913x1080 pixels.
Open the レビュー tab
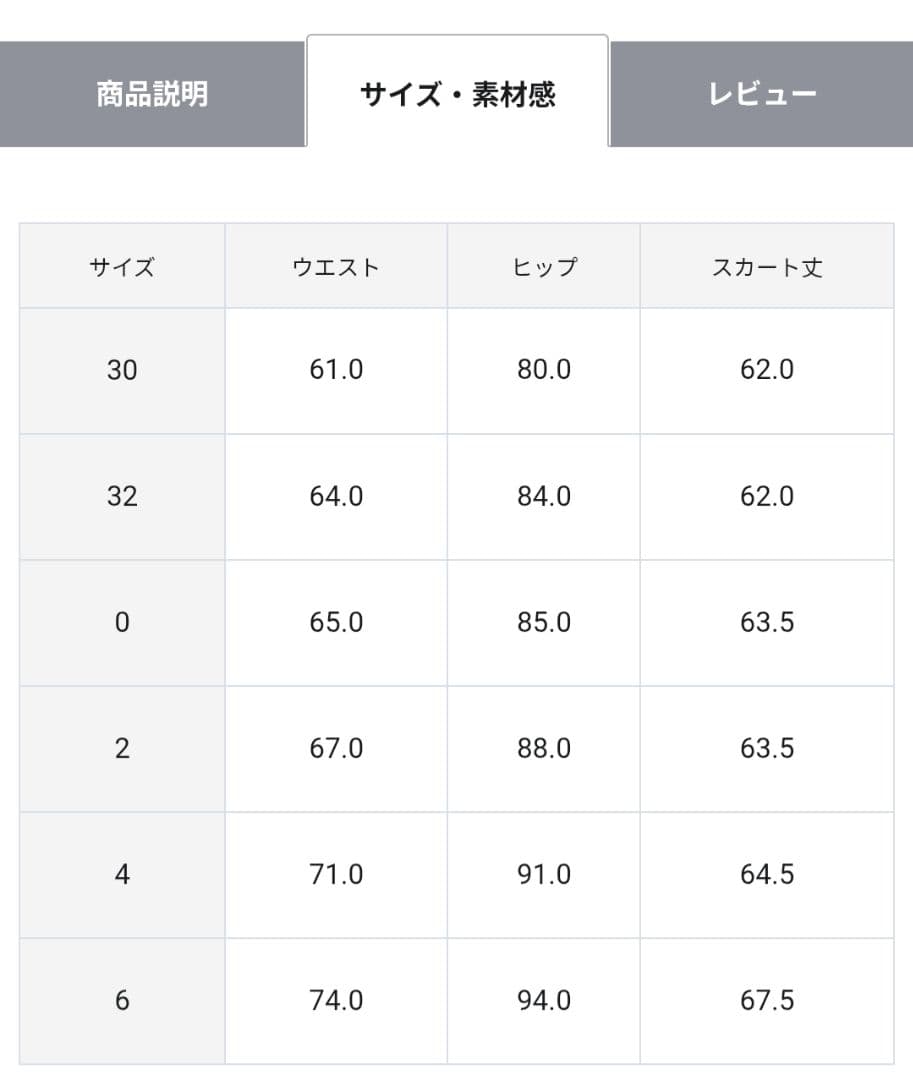pos(762,94)
